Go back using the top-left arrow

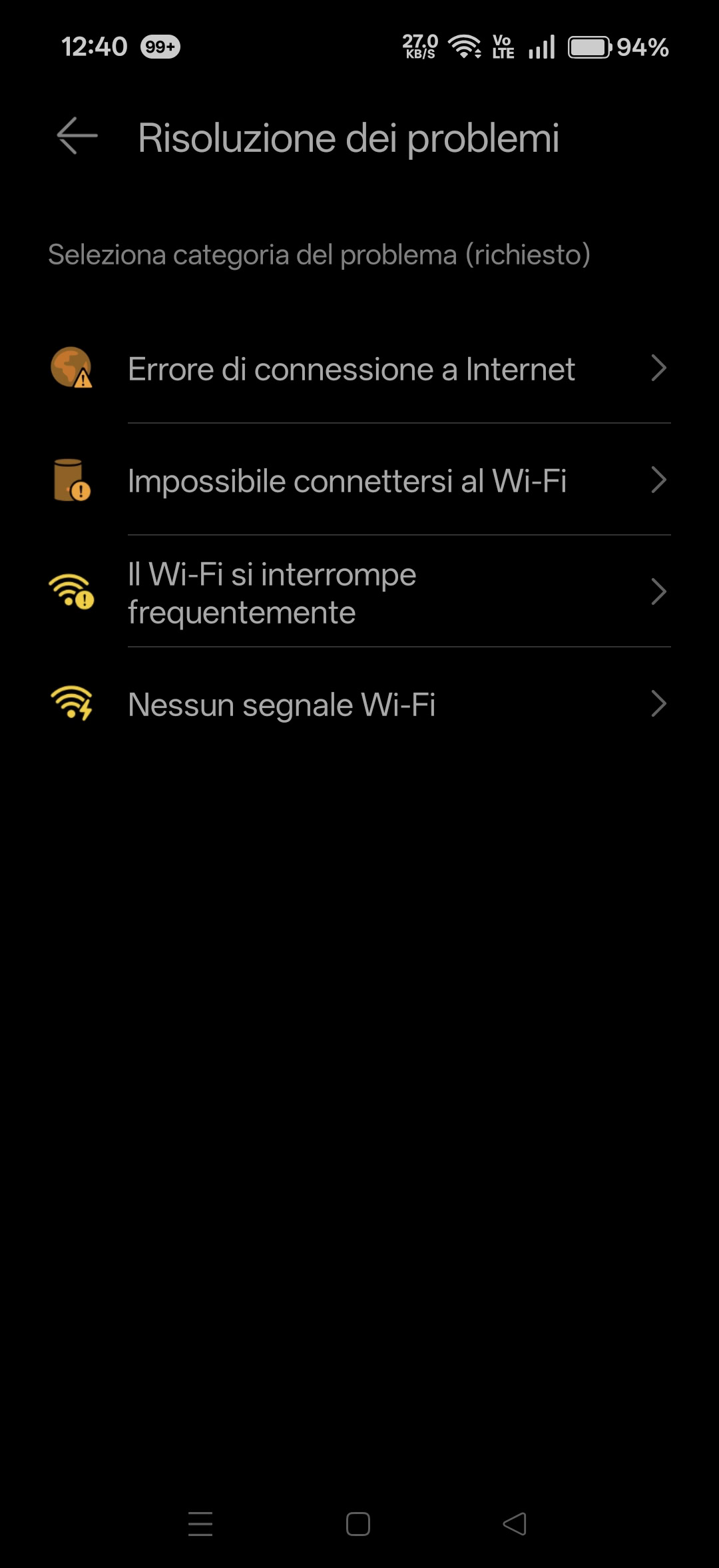tap(77, 136)
